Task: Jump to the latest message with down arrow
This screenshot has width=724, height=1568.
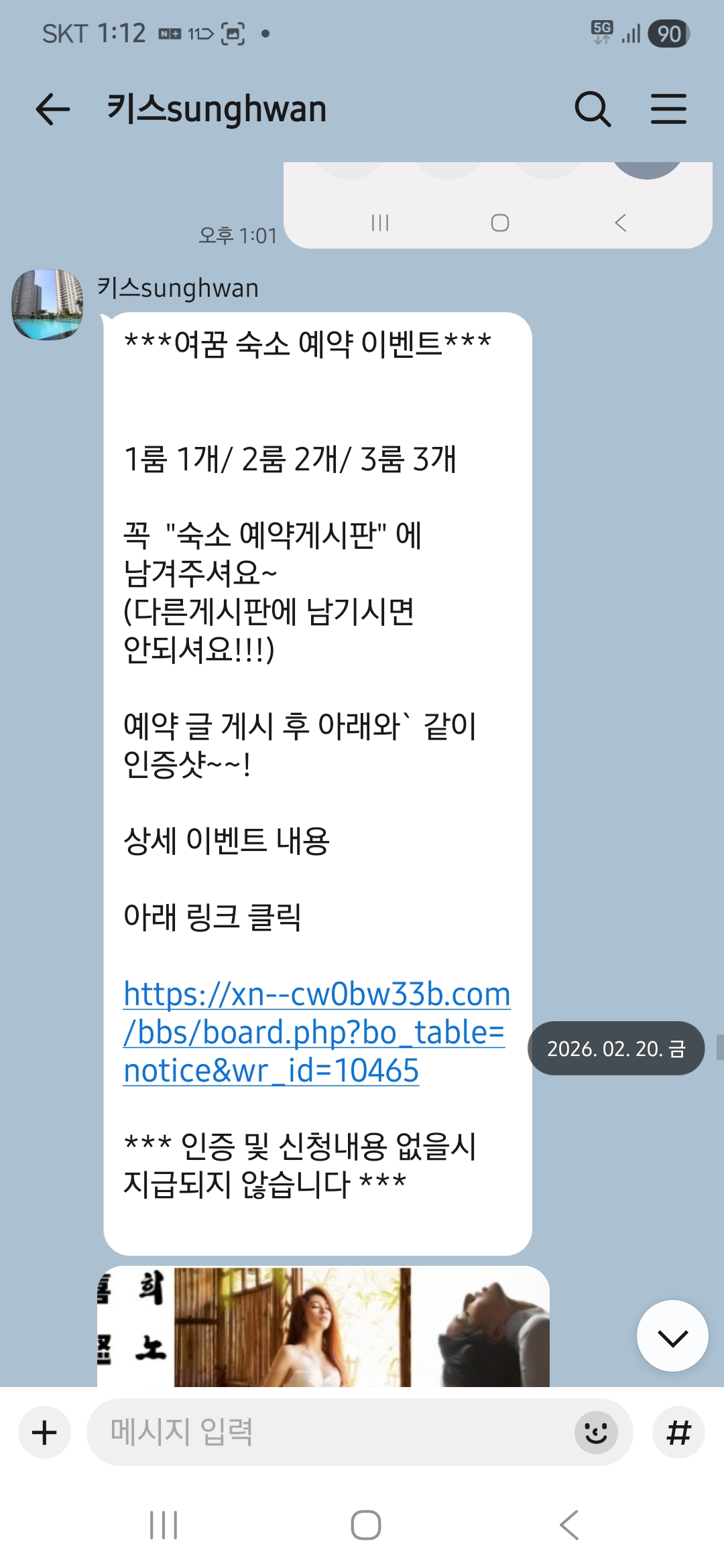Action: point(672,1338)
